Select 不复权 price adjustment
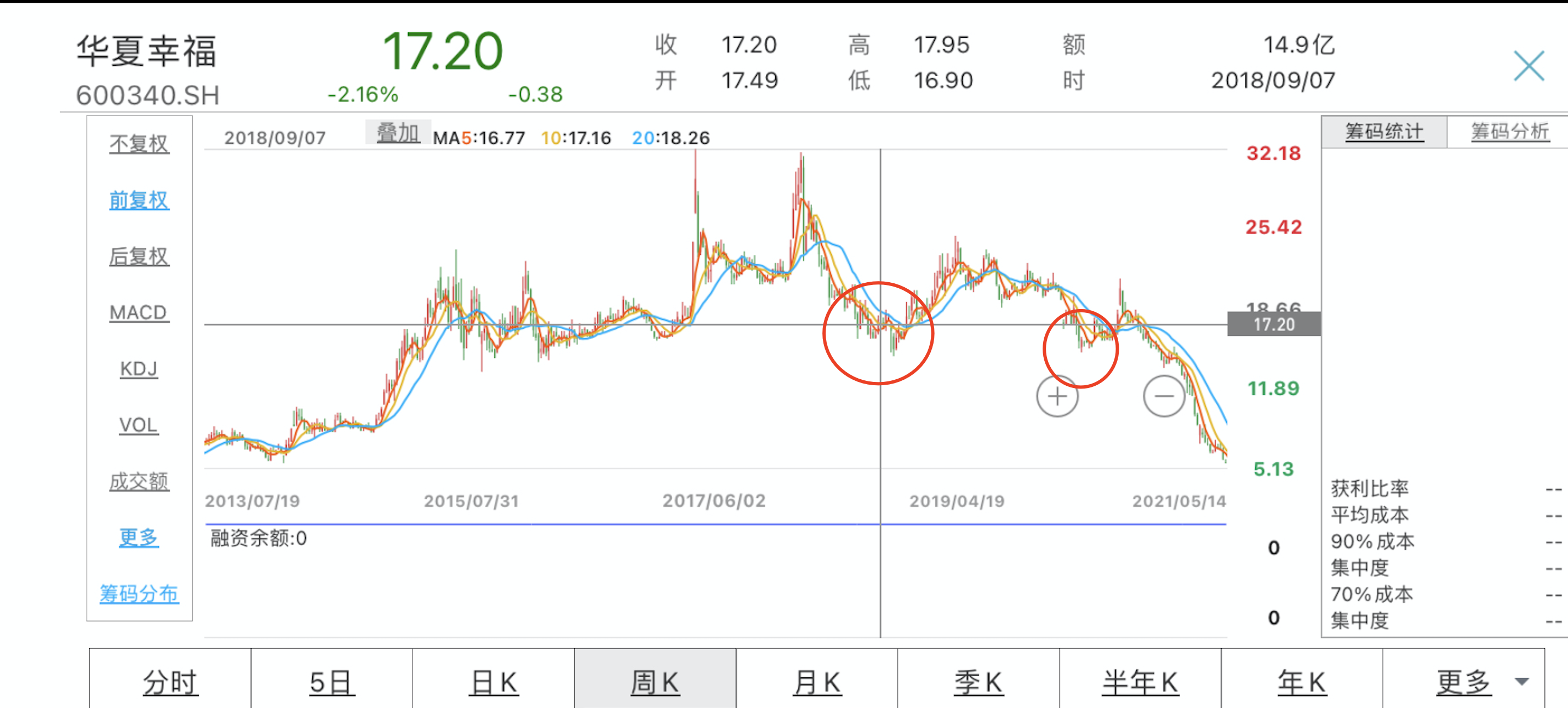The height and width of the screenshot is (708, 1568). [x=139, y=144]
